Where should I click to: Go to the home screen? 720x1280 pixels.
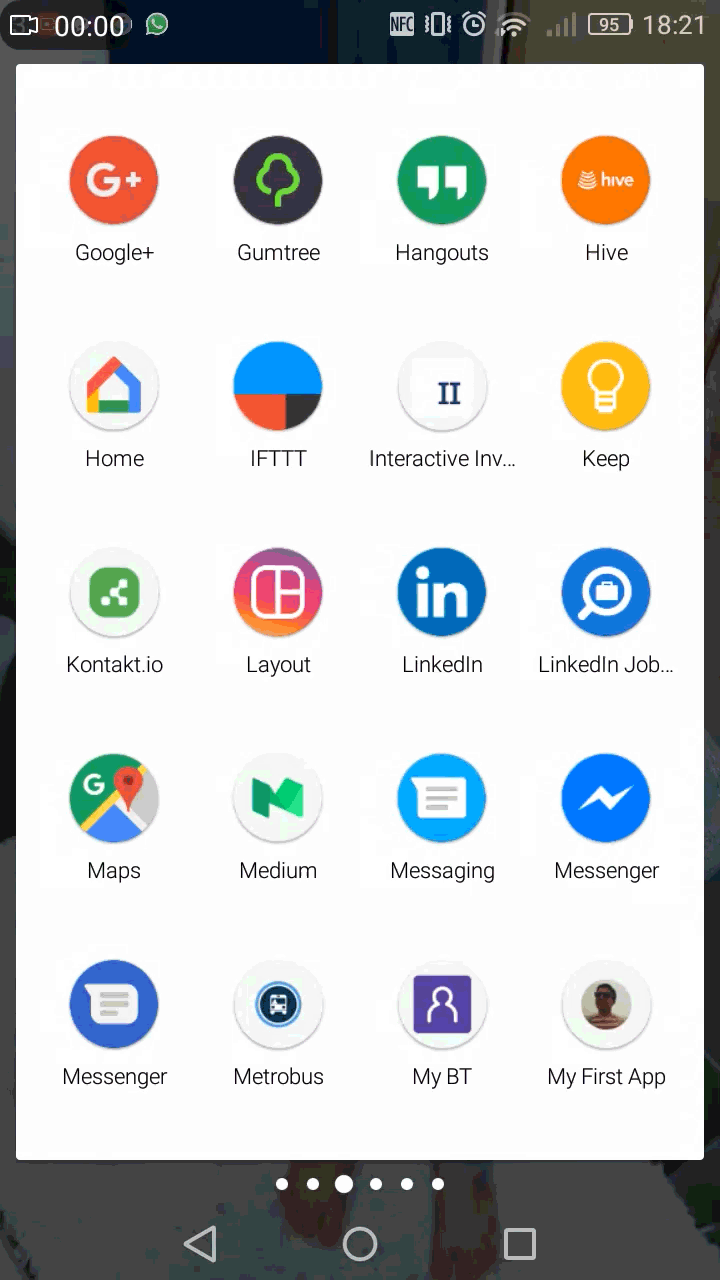(x=360, y=1244)
